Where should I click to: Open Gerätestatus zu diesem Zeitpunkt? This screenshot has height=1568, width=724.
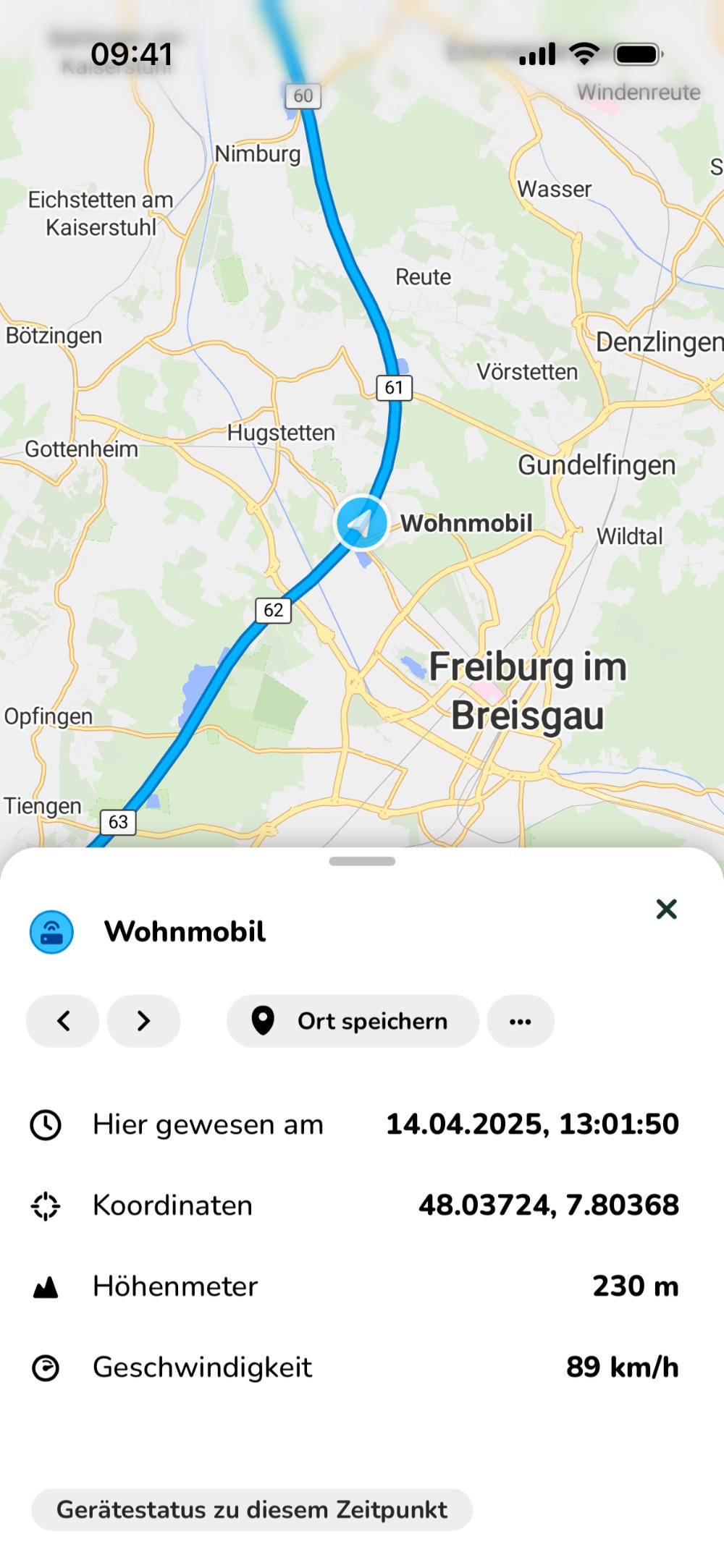[252, 1509]
